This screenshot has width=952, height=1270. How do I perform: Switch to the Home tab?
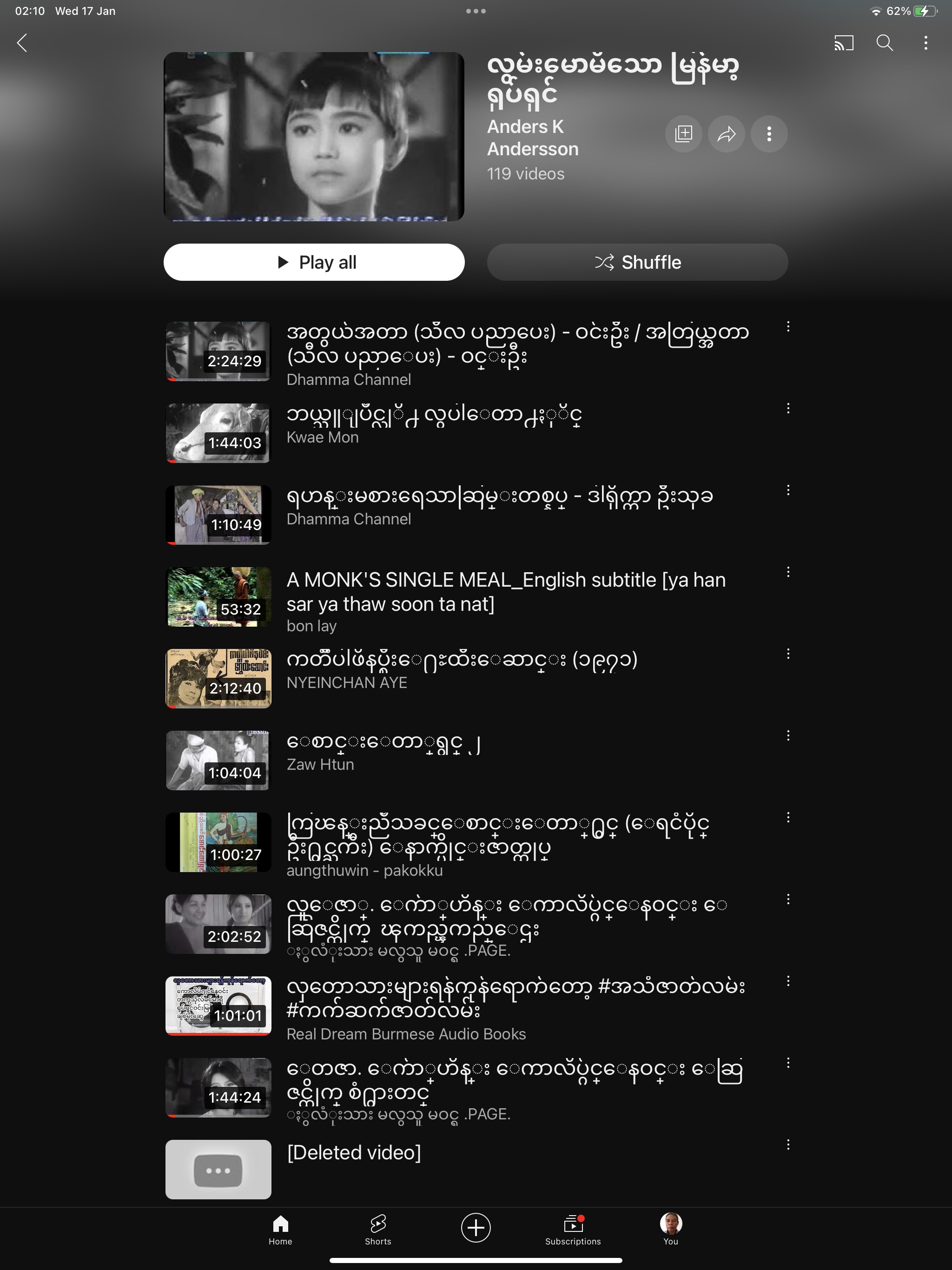tap(280, 1229)
